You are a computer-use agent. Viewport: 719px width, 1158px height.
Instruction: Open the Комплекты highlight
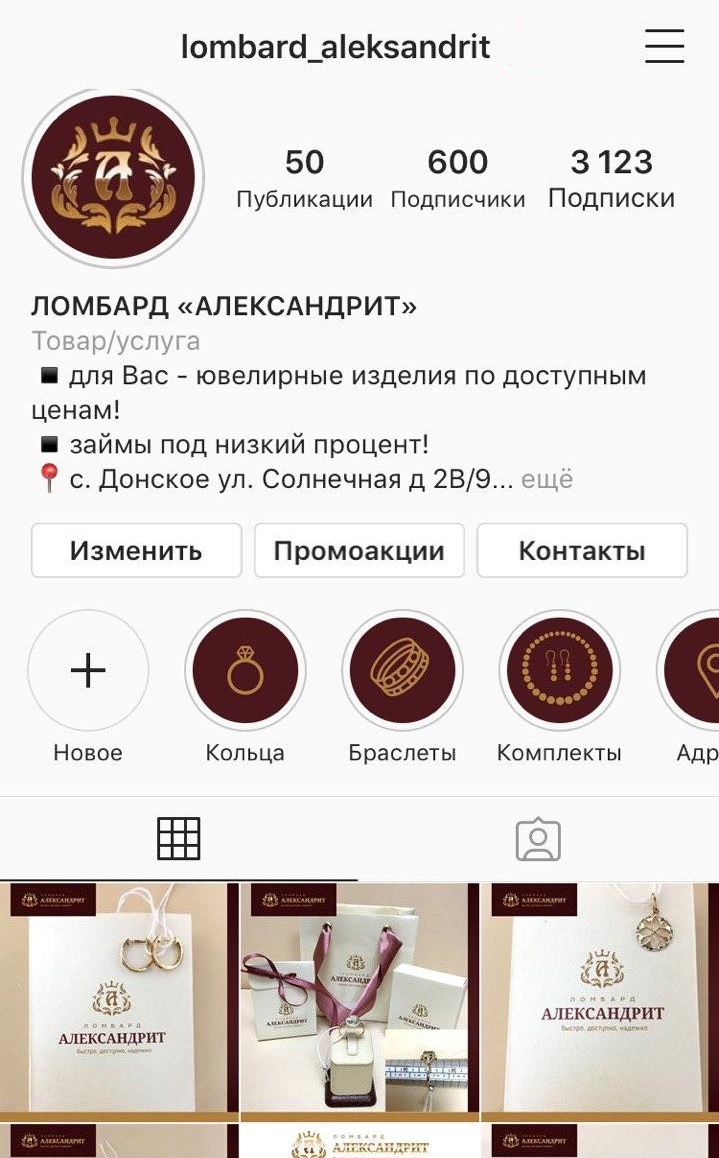click(560, 671)
